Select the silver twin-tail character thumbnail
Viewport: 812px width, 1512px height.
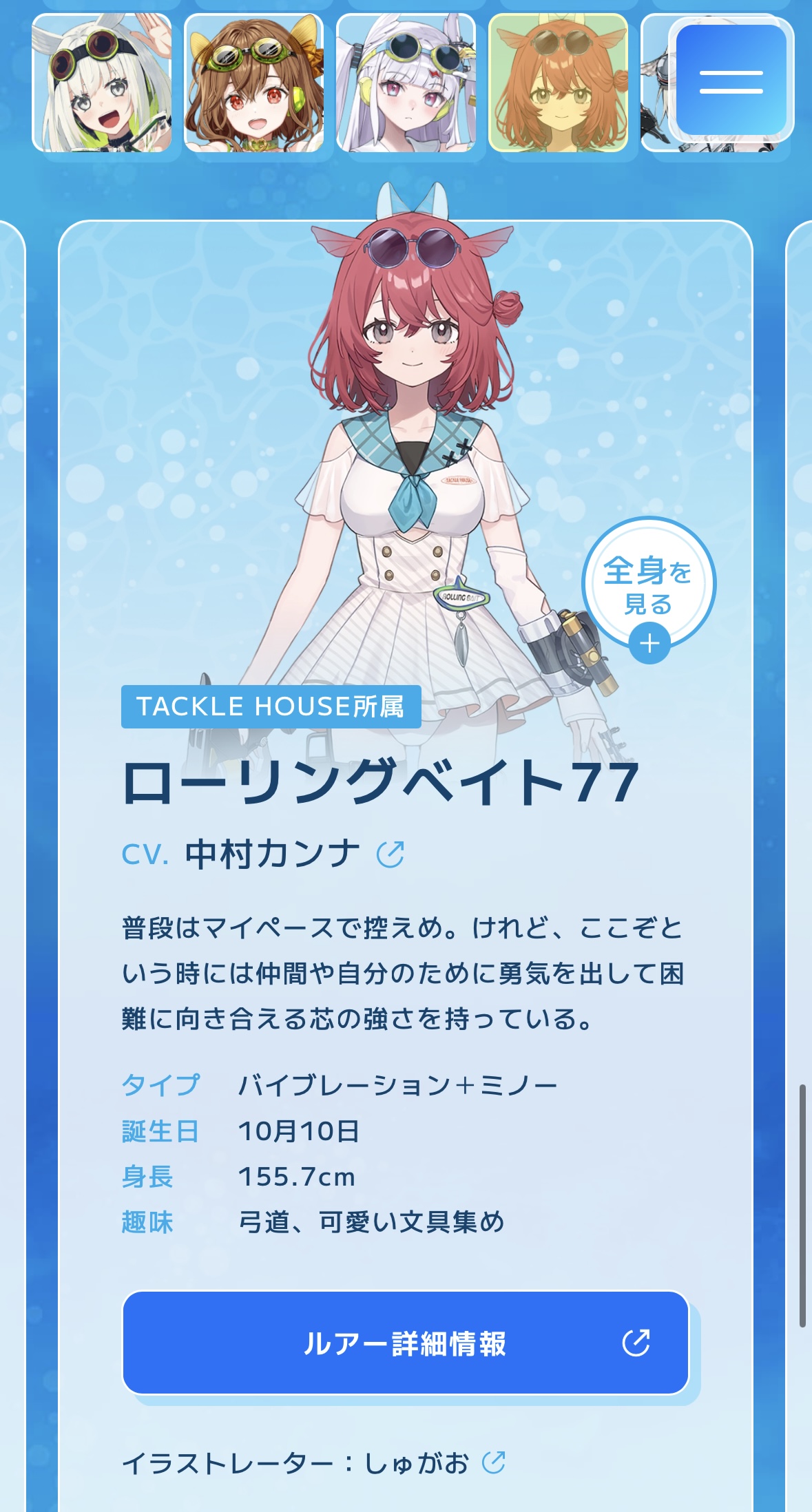point(406,83)
